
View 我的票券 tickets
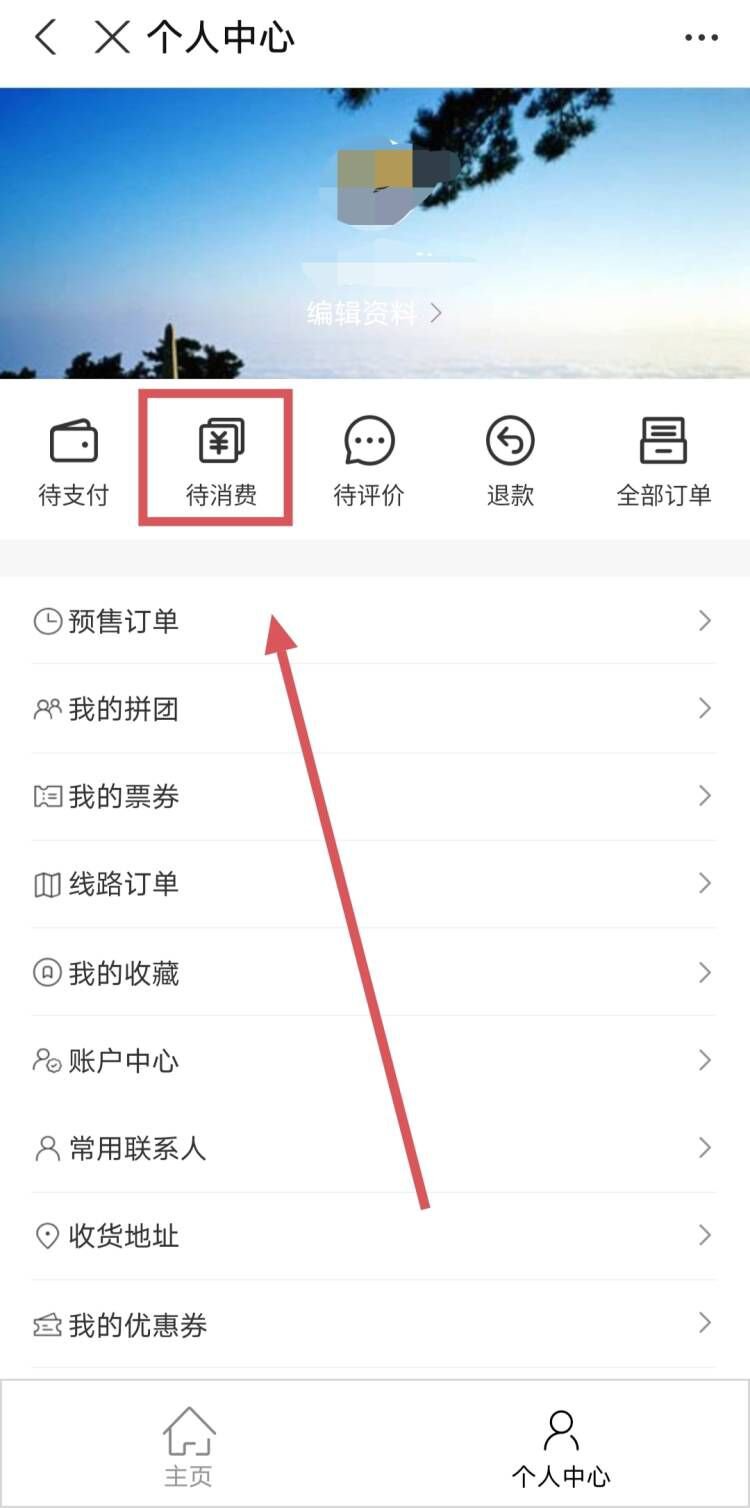coord(374,797)
